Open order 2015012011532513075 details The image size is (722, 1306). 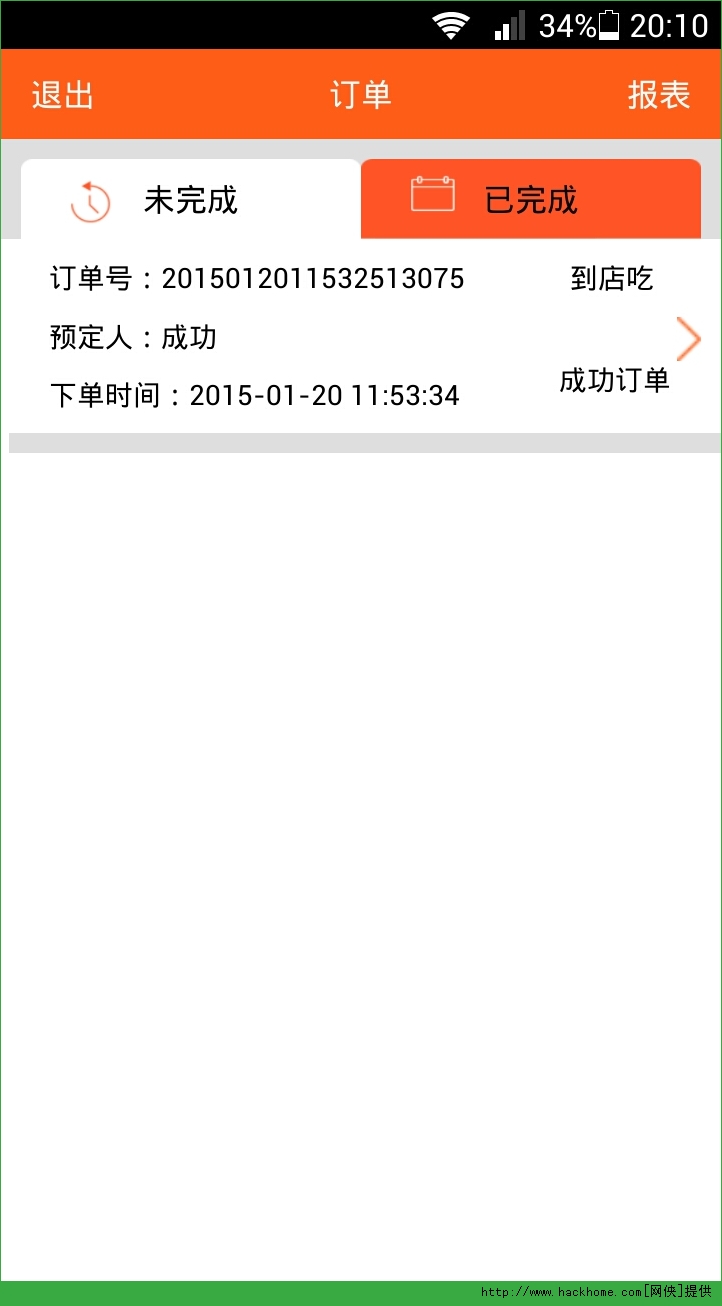point(360,337)
